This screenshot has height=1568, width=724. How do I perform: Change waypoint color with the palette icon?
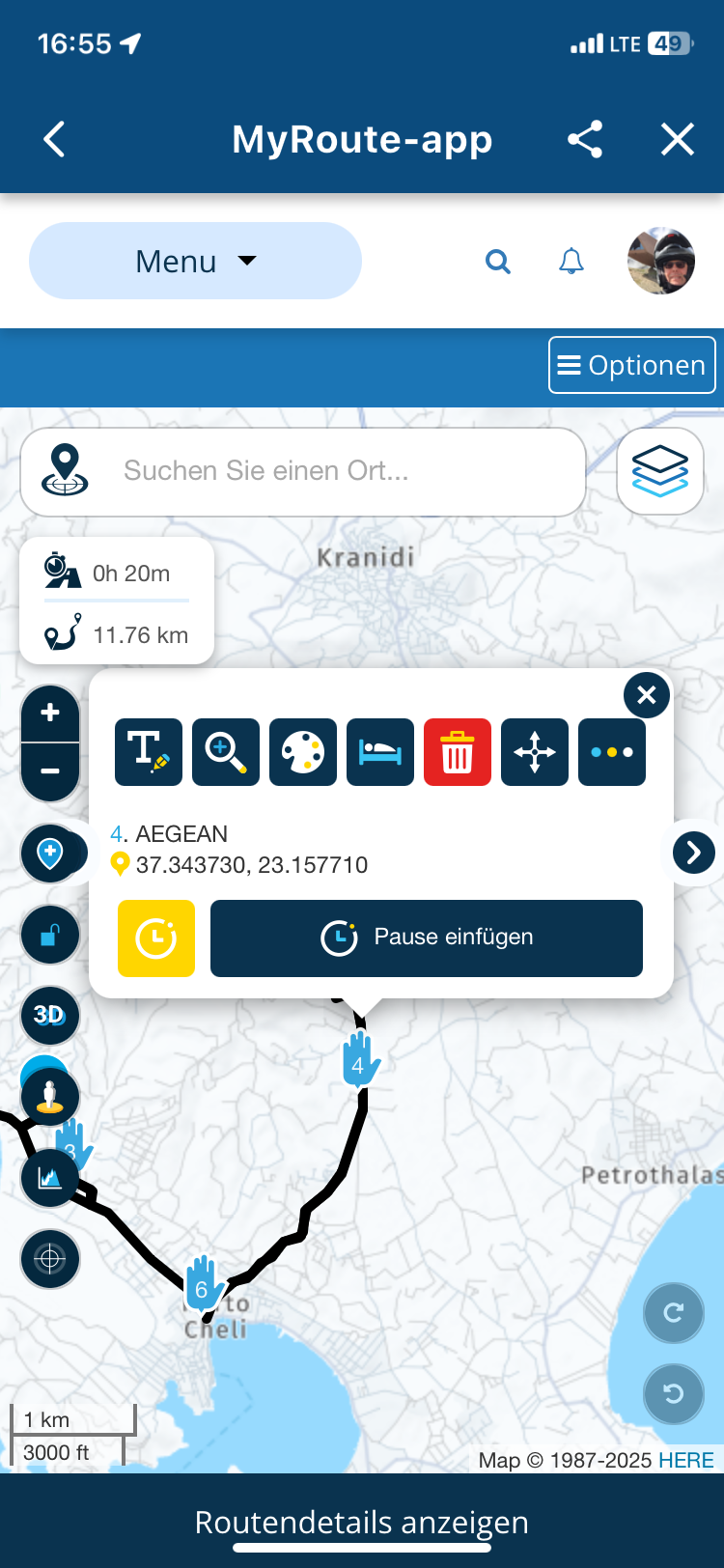[x=303, y=752]
